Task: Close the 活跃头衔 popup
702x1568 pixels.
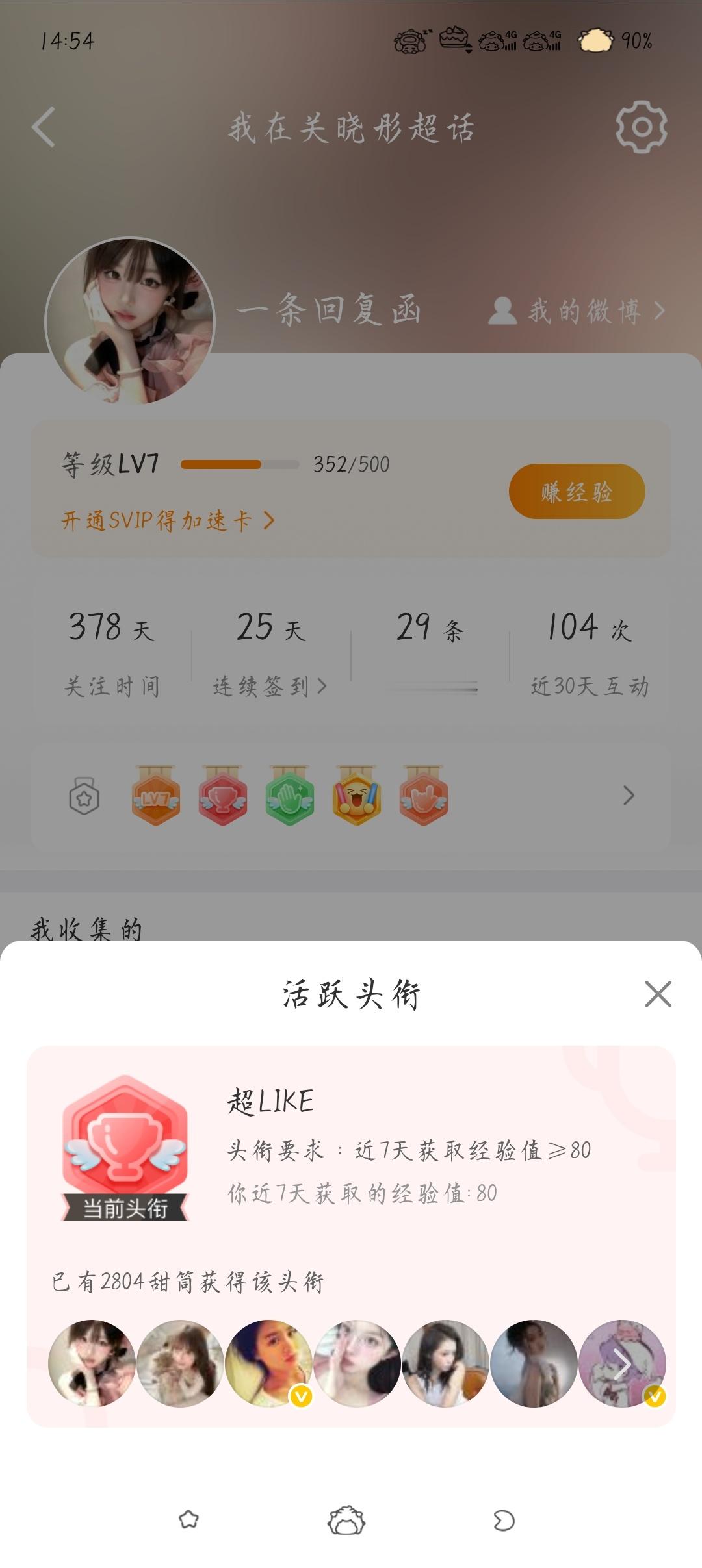Action: point(658,994)
